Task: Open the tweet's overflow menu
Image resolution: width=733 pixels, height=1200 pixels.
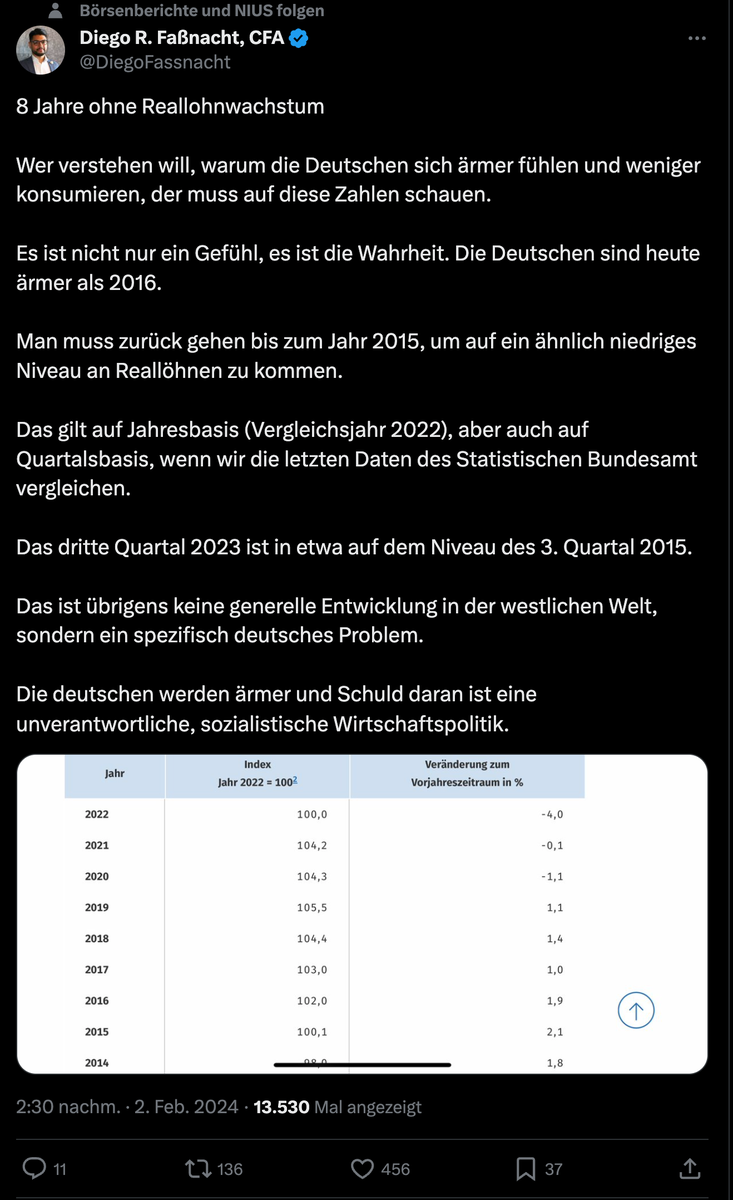Action: coord(697,38)
